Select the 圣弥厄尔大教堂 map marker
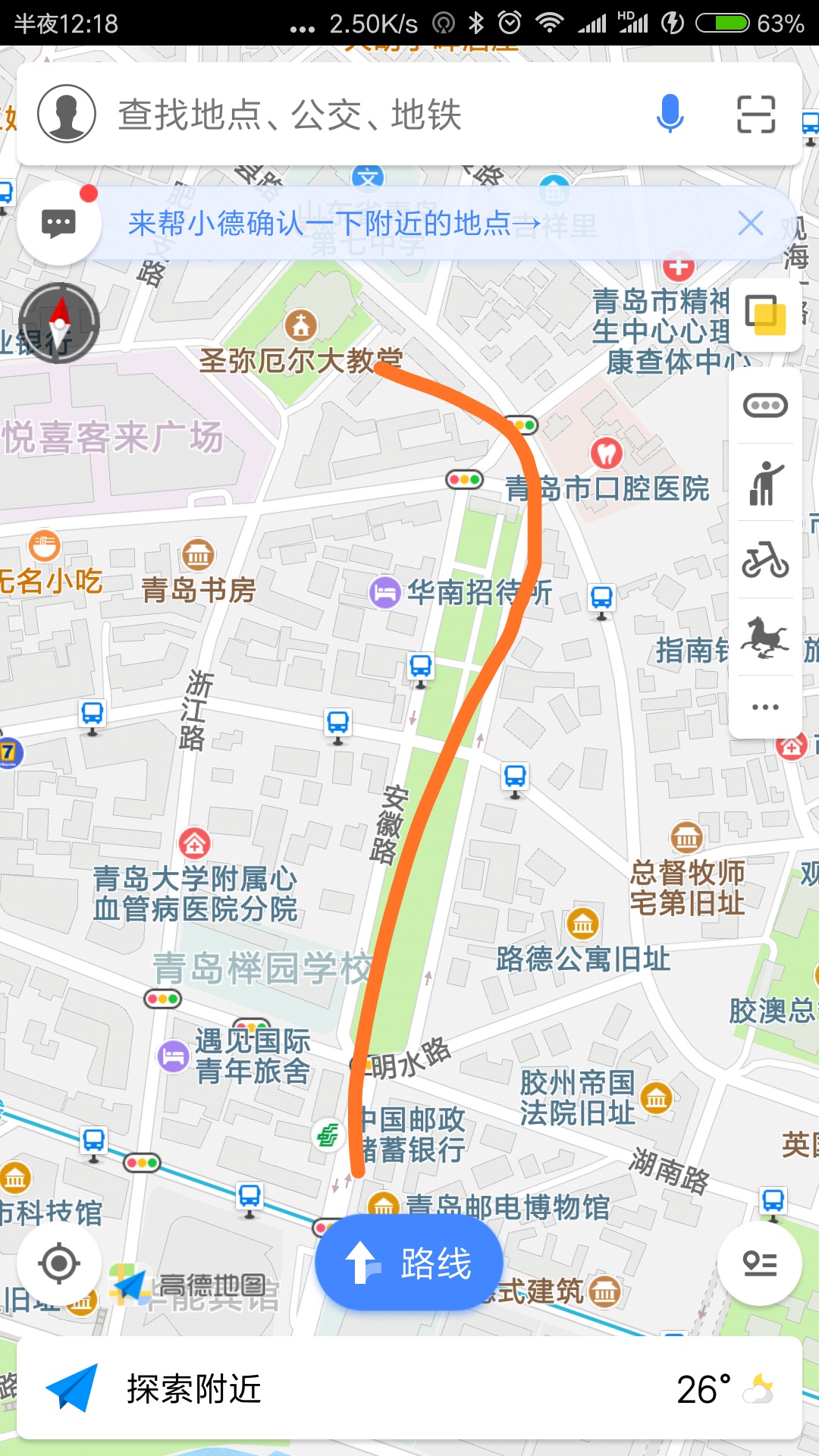819x1456 pixels. tap(300, 325)
